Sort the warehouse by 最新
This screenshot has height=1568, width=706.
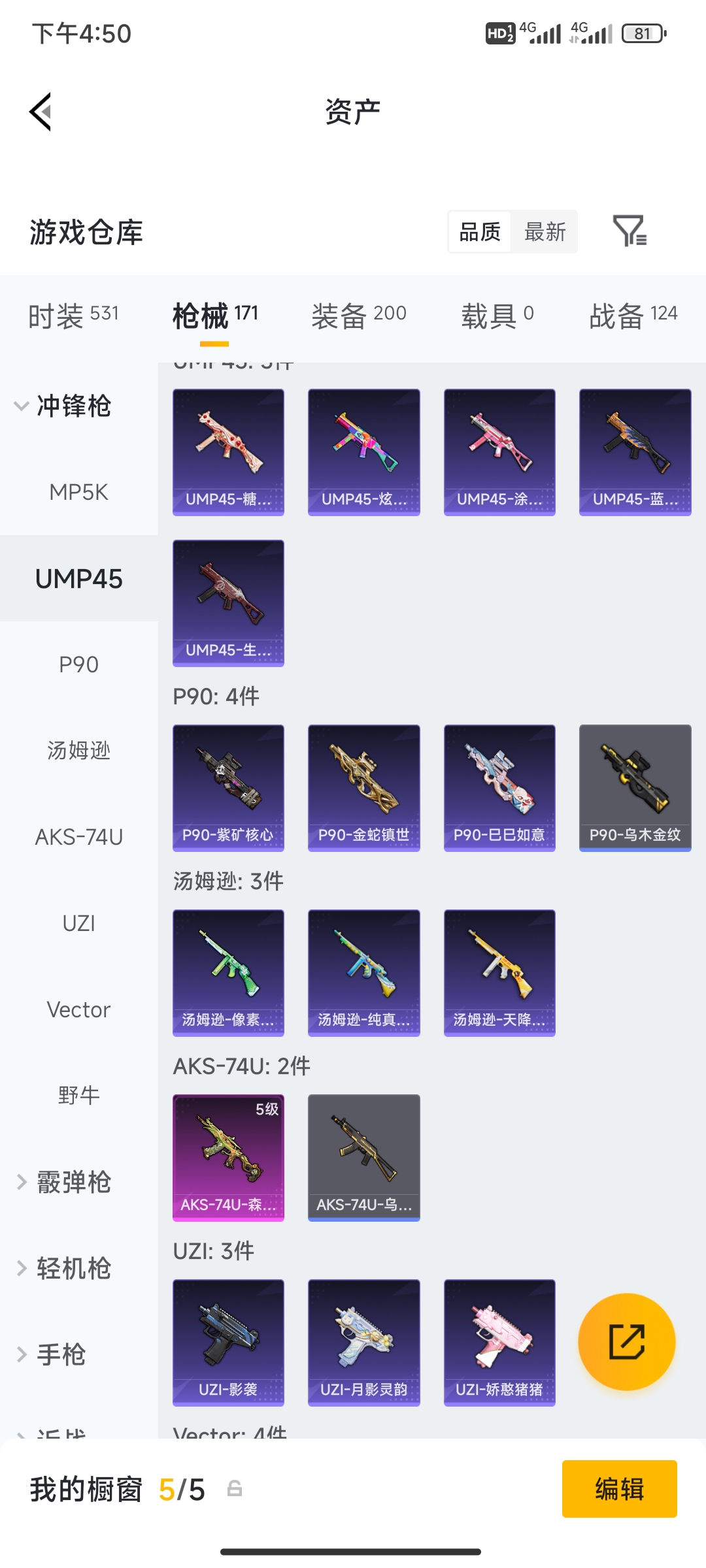[545, 231]
